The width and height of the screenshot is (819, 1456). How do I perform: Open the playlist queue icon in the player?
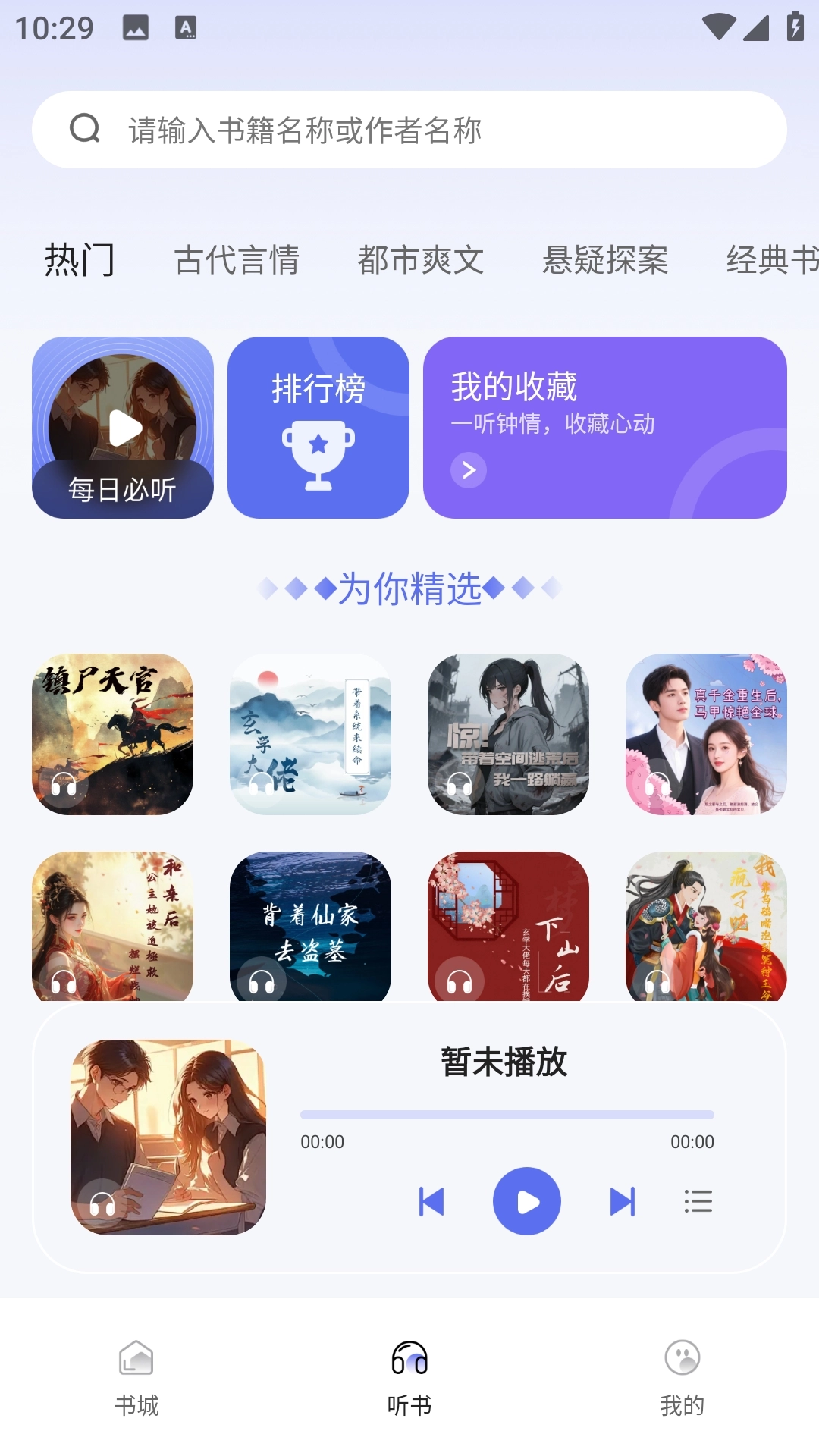(x=698, y=1201)
